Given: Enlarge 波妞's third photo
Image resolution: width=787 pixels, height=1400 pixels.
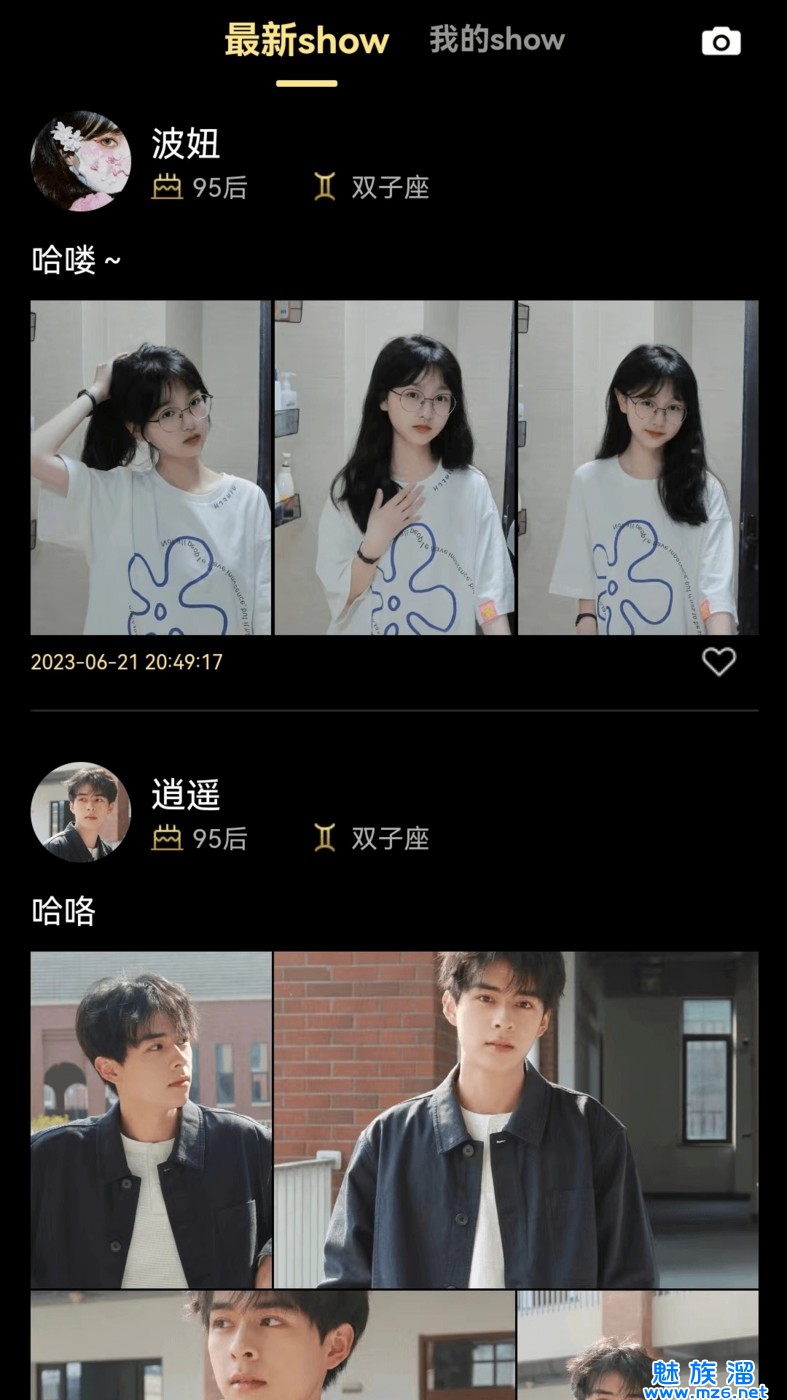Looking at the screenshot, I should pos(638,468).
